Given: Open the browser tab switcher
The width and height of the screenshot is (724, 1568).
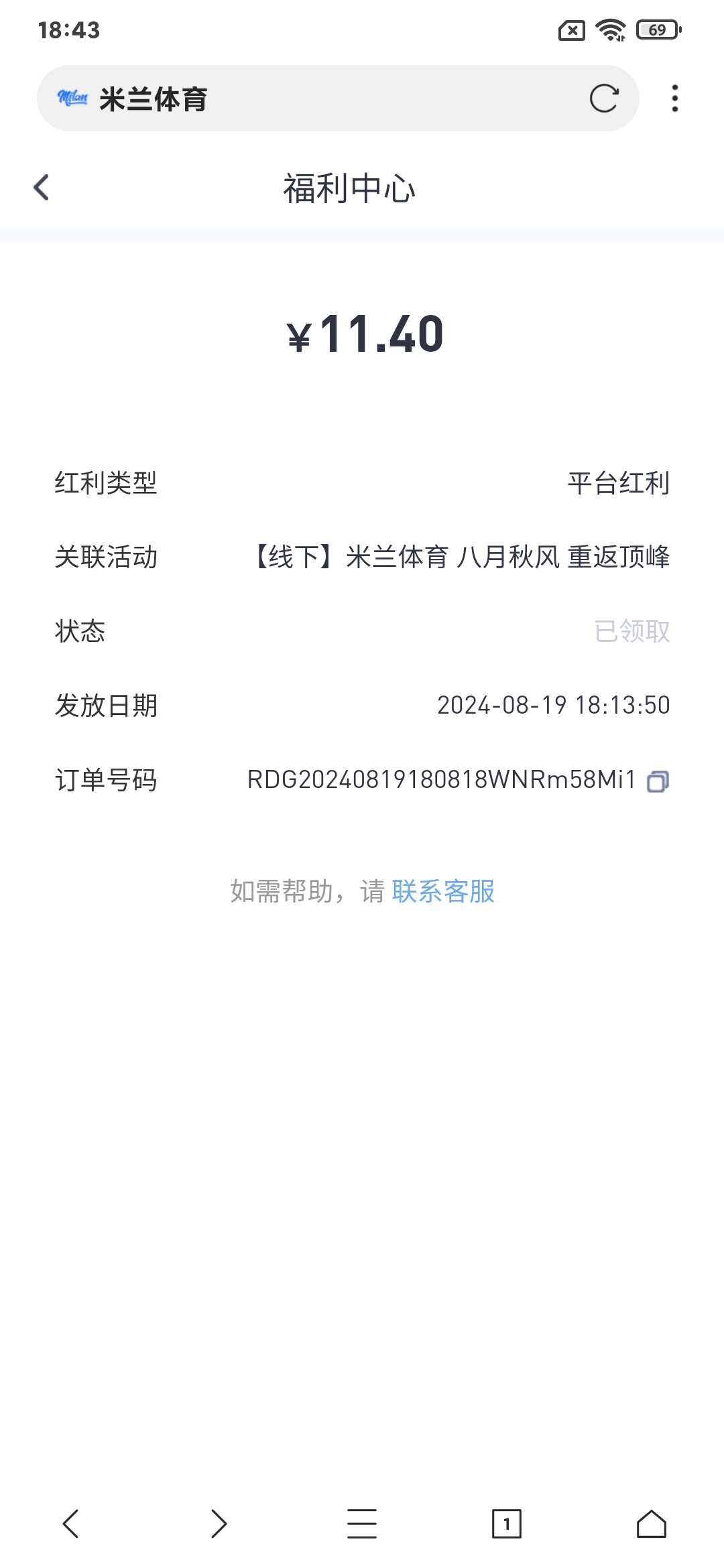Looking at the screenshot, I should click(x=507, y=1523).
